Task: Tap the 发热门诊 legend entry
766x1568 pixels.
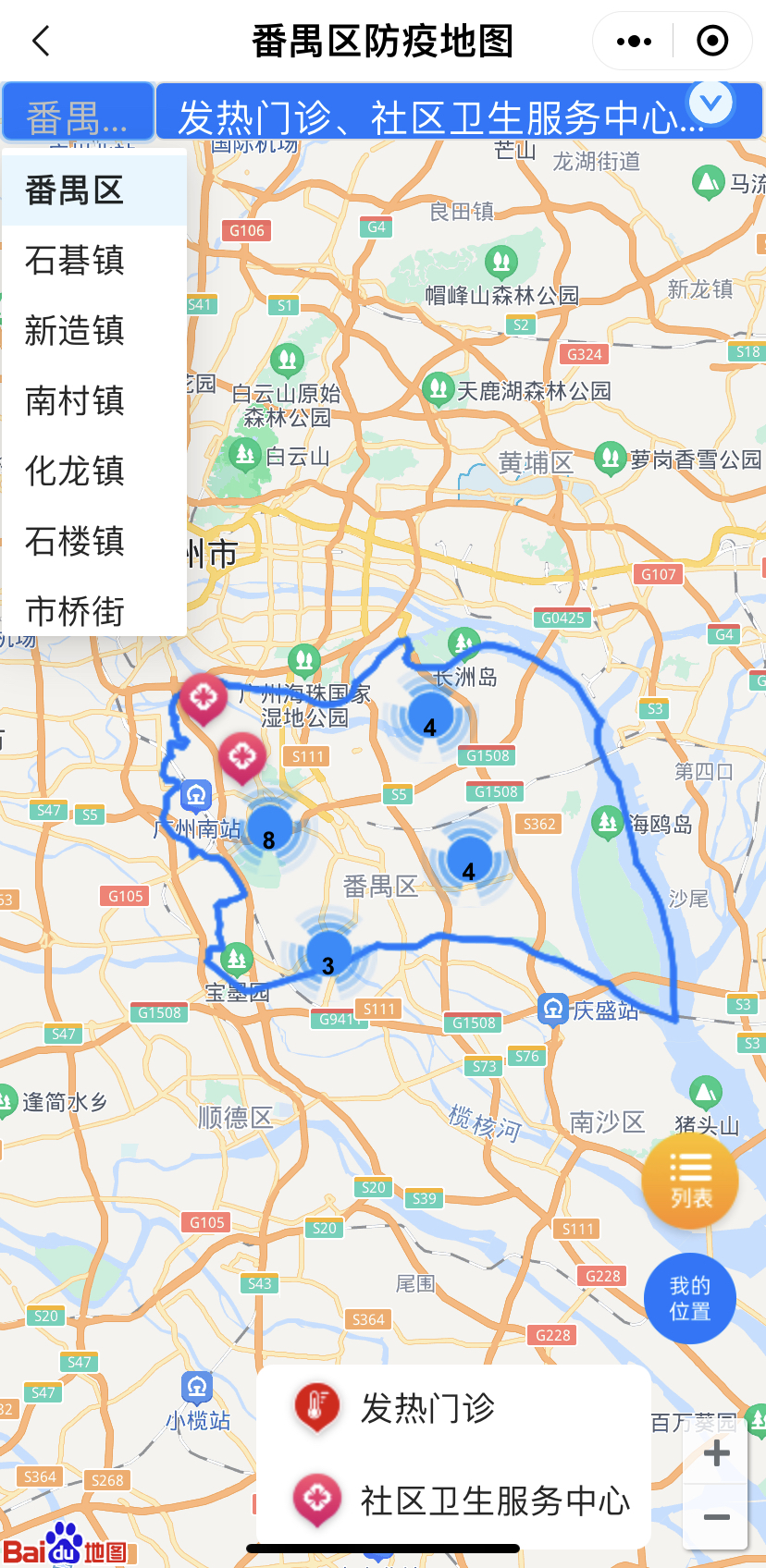Action: click(x=426, y=1408)
